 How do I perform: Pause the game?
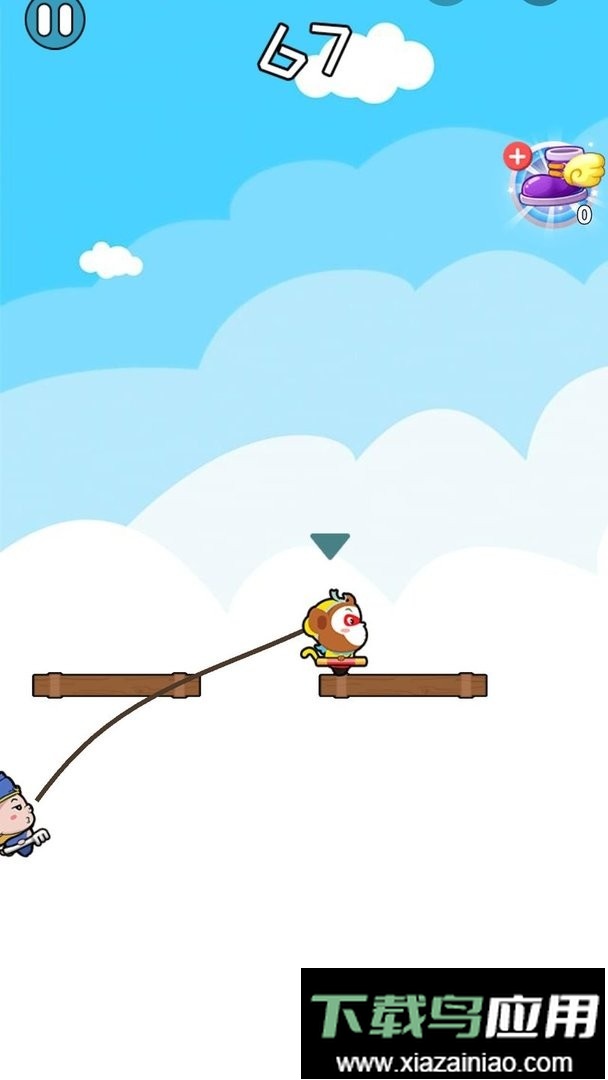[55, 20]
